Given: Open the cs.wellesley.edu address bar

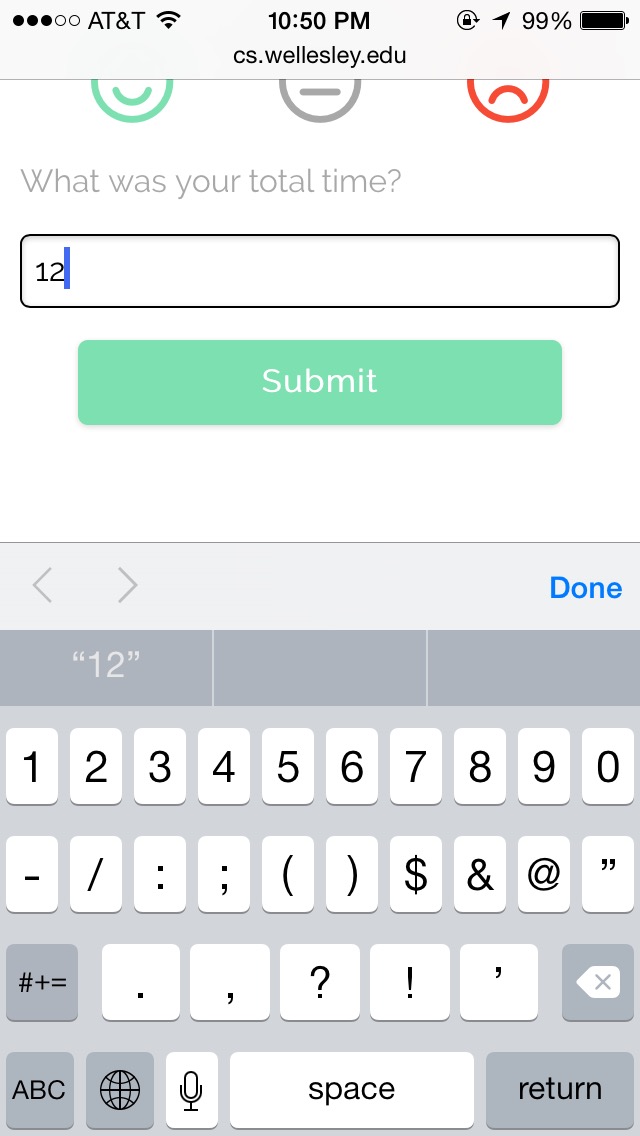Looking at the screenshot, I should (x=320, y=56).
